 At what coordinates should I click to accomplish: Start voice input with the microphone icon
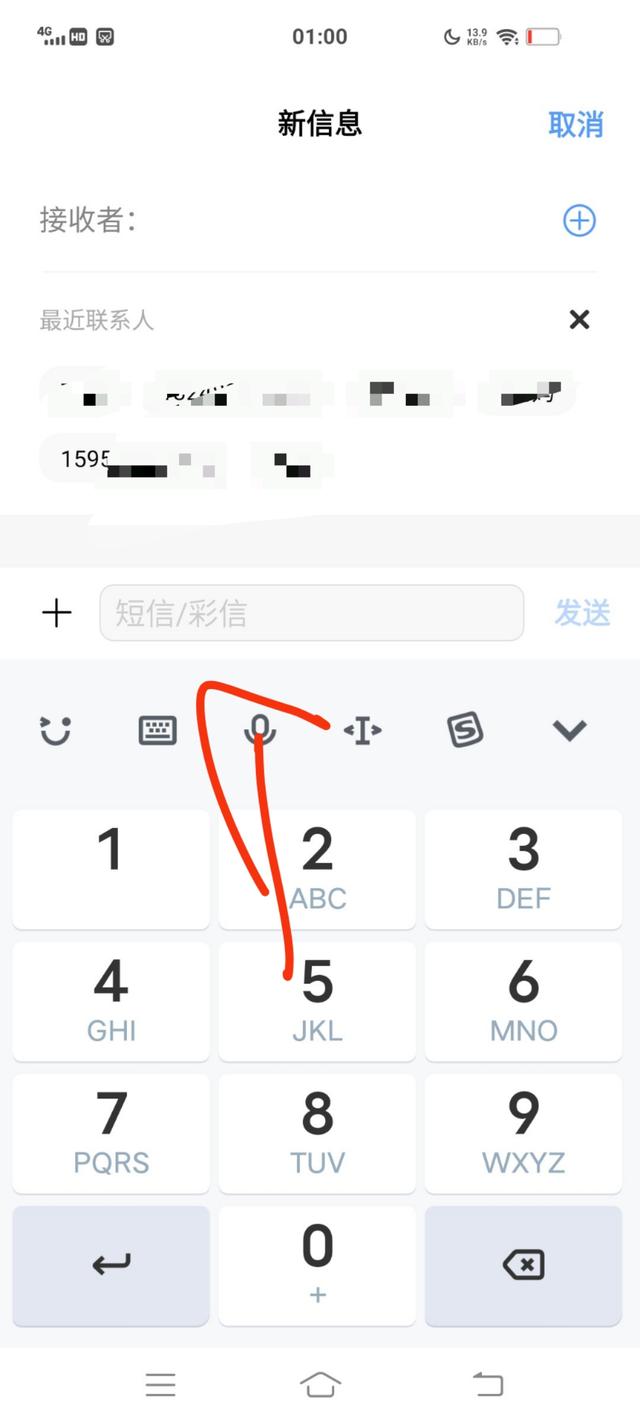[260, 731]
